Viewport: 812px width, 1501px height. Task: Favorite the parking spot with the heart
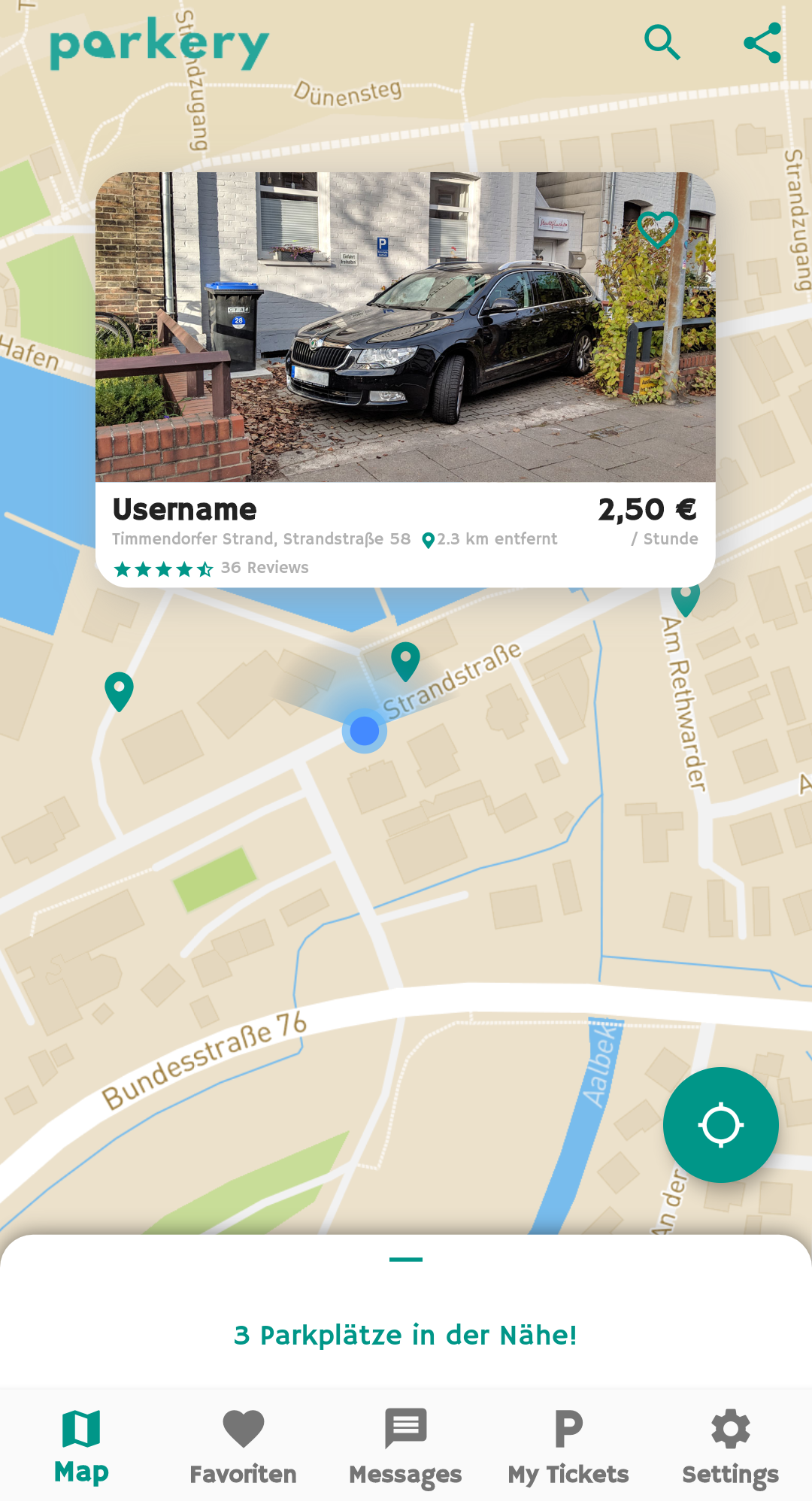coord(658,229)
